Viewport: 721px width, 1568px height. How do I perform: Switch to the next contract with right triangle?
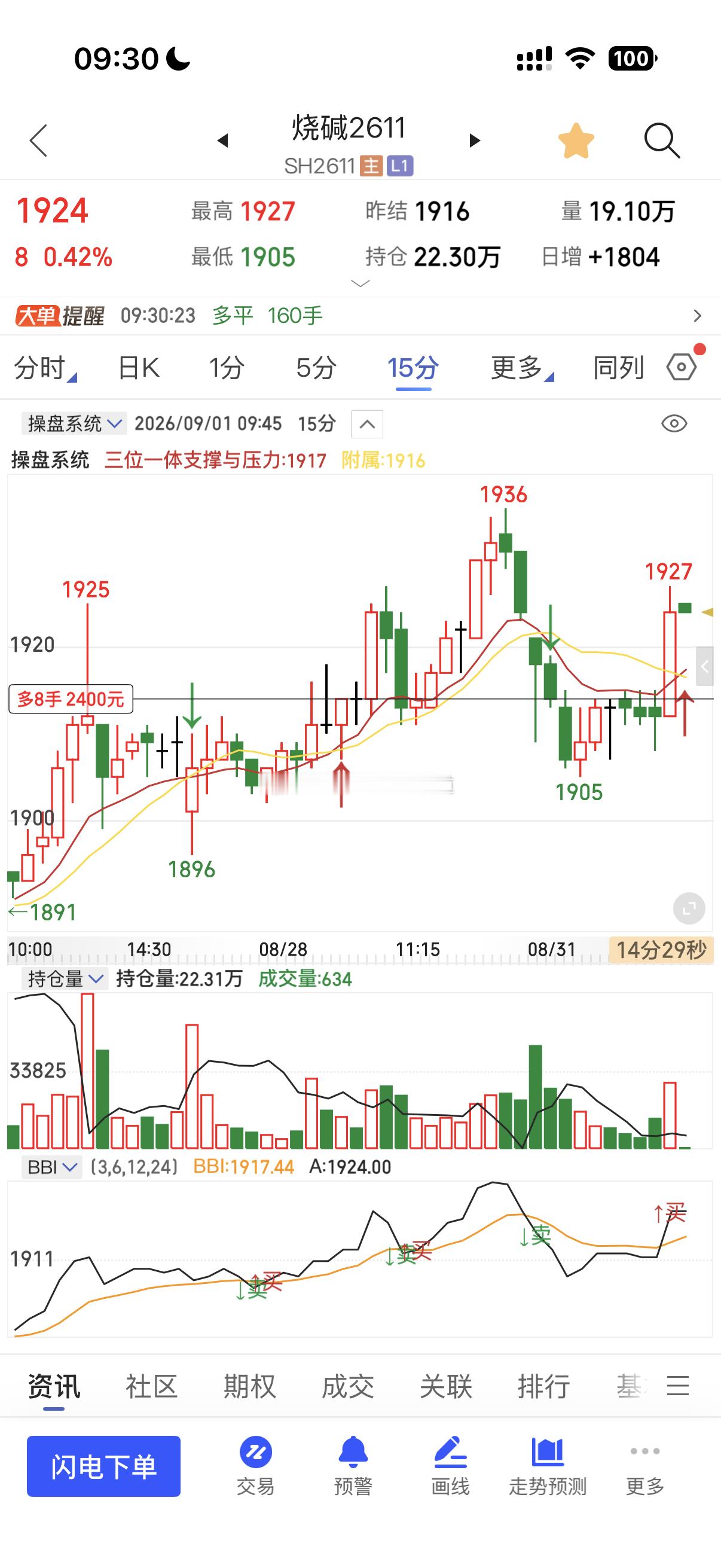[x=475, y=141]
